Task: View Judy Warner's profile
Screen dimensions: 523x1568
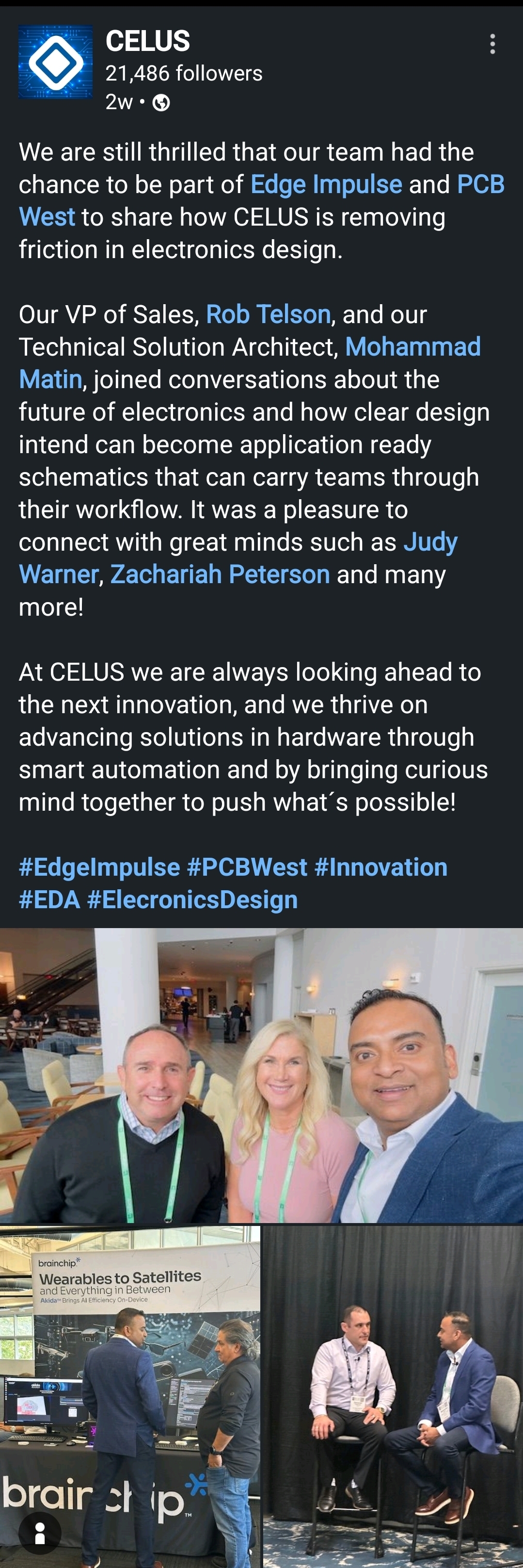Action: click(430, 542)
